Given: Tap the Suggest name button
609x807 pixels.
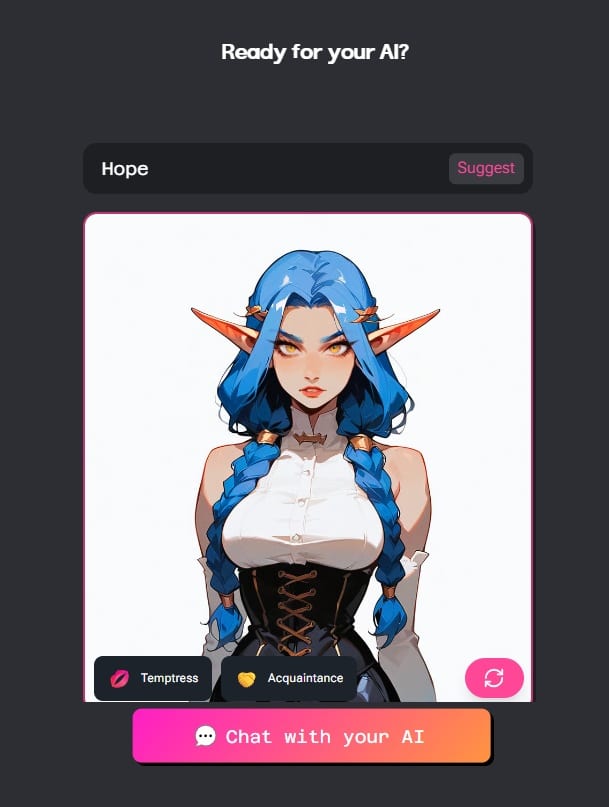Looking at the screenshot, I should pyautogui.click(x=486, y=168).
